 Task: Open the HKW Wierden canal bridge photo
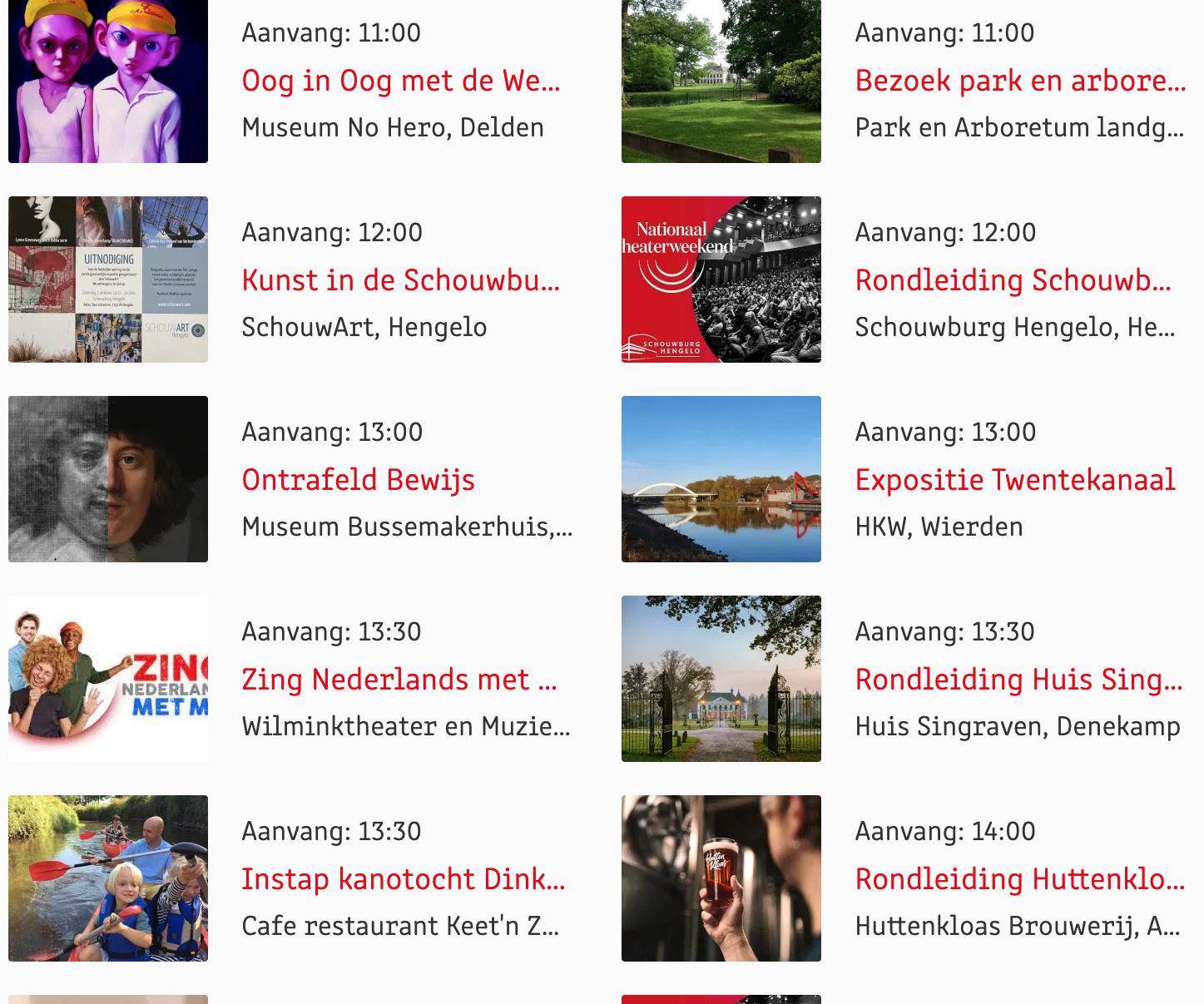click(x=721, y=479)
